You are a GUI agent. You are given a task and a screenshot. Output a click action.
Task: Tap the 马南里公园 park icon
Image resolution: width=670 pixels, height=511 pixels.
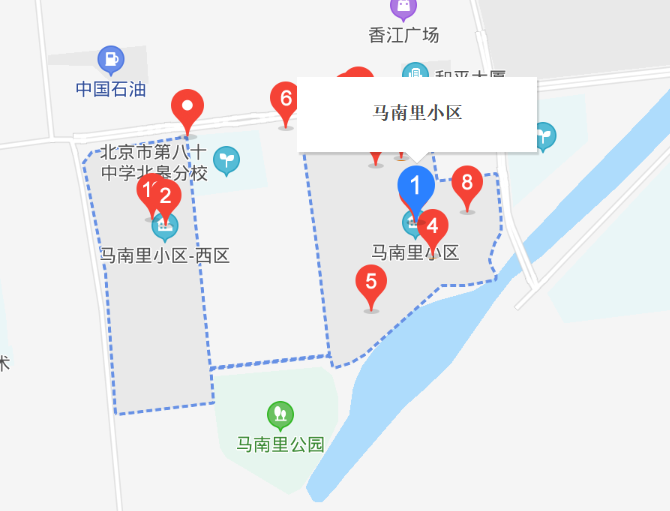coord(280,413)
